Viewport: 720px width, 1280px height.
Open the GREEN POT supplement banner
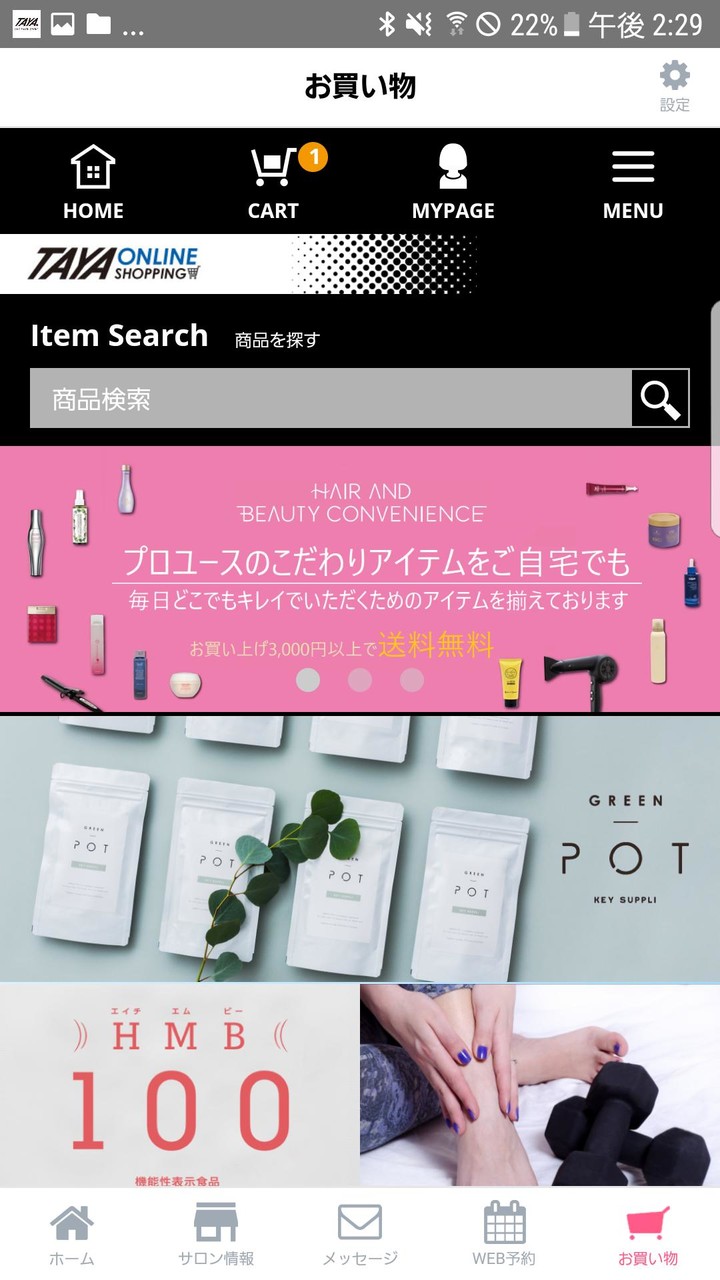(360, 845)
